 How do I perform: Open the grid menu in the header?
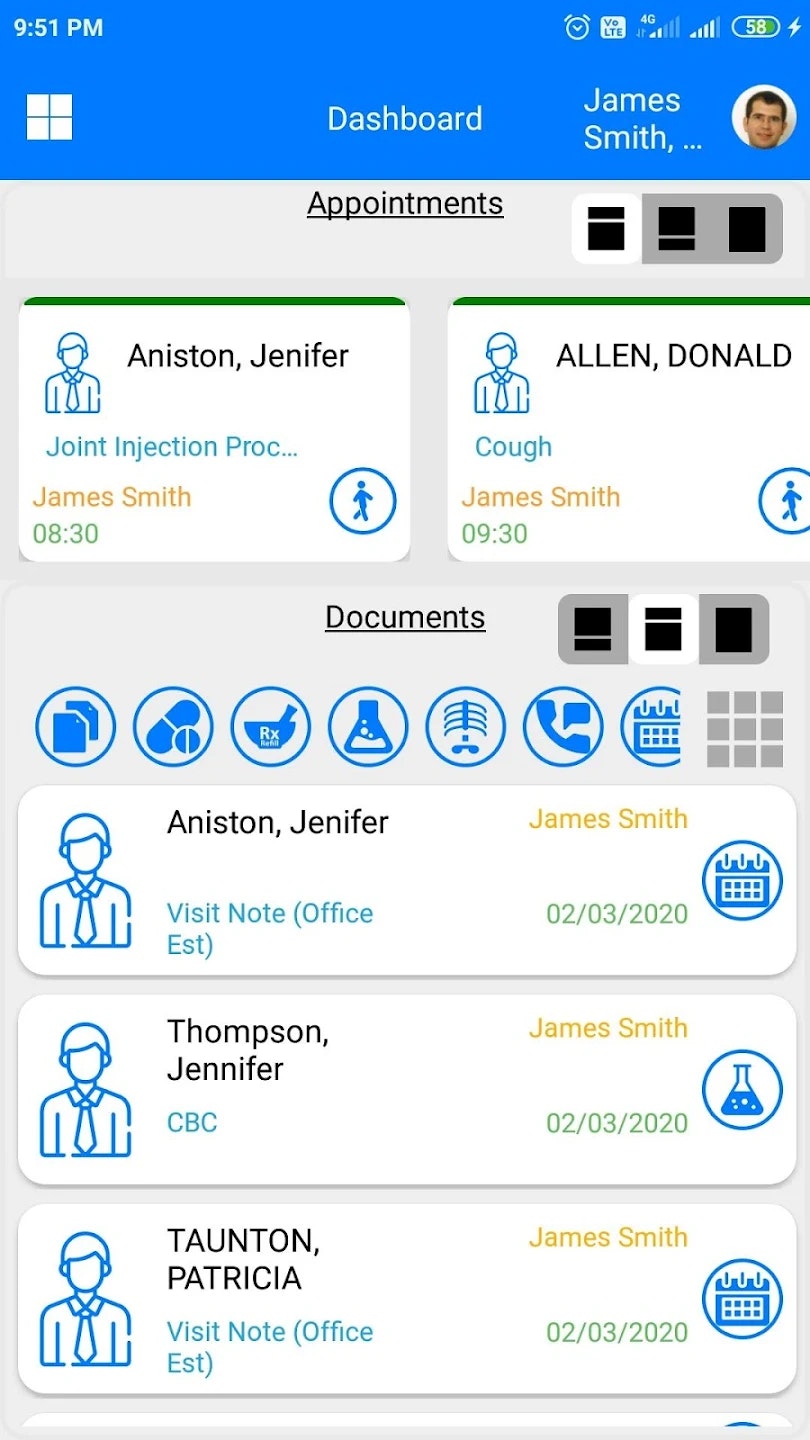pyautogui.click(x=49, y=118)
